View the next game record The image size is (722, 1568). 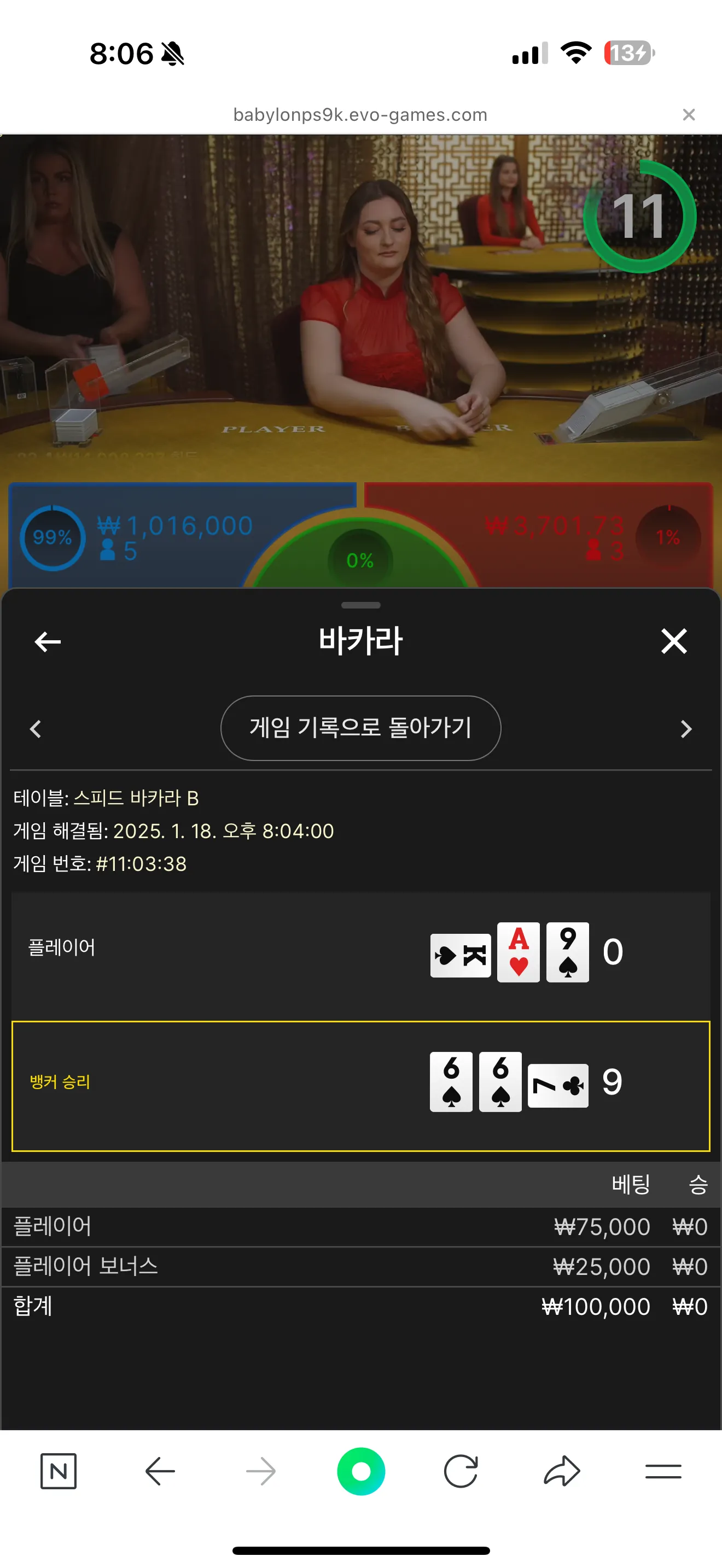tap(686, 729)
